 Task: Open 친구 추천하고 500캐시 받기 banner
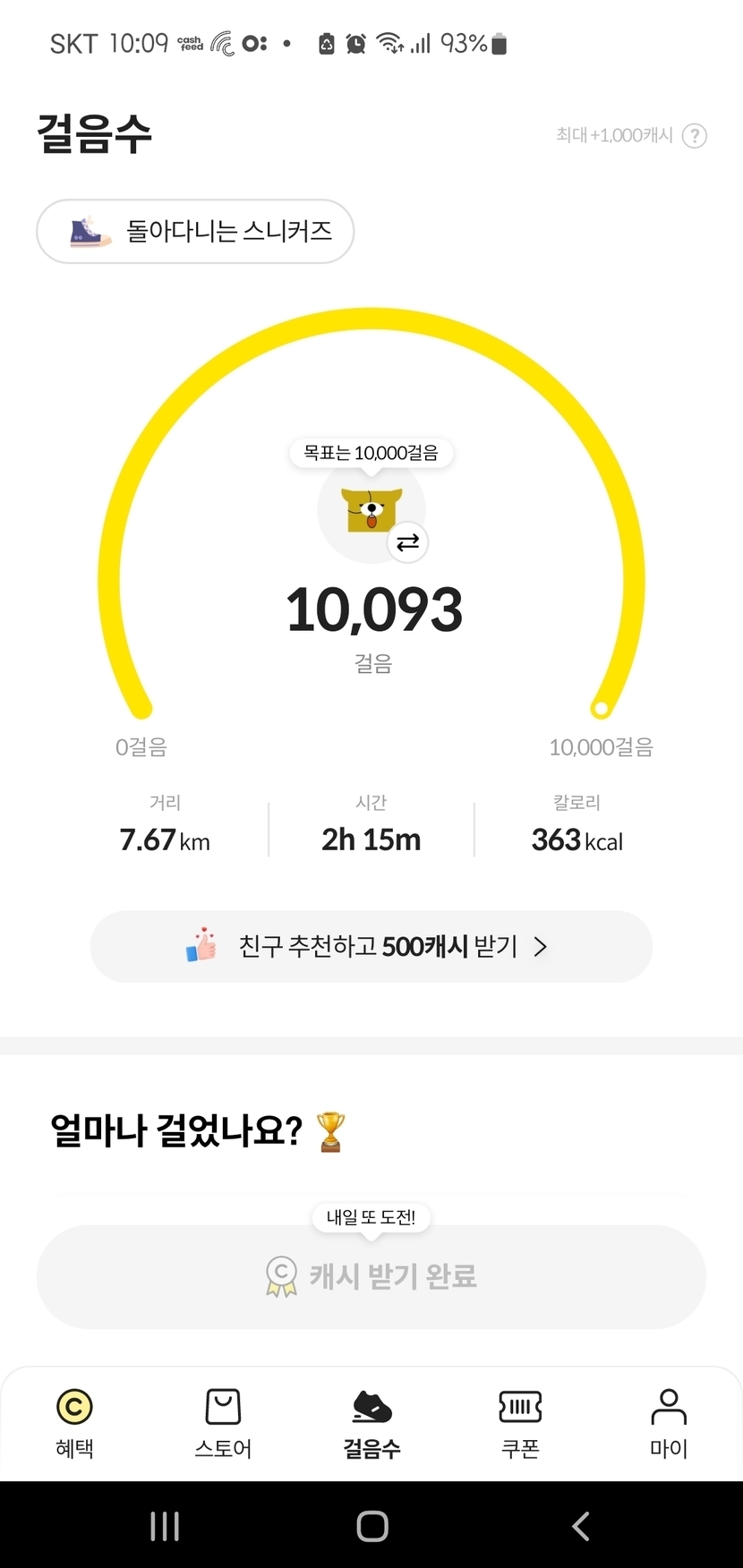[371, 947]
